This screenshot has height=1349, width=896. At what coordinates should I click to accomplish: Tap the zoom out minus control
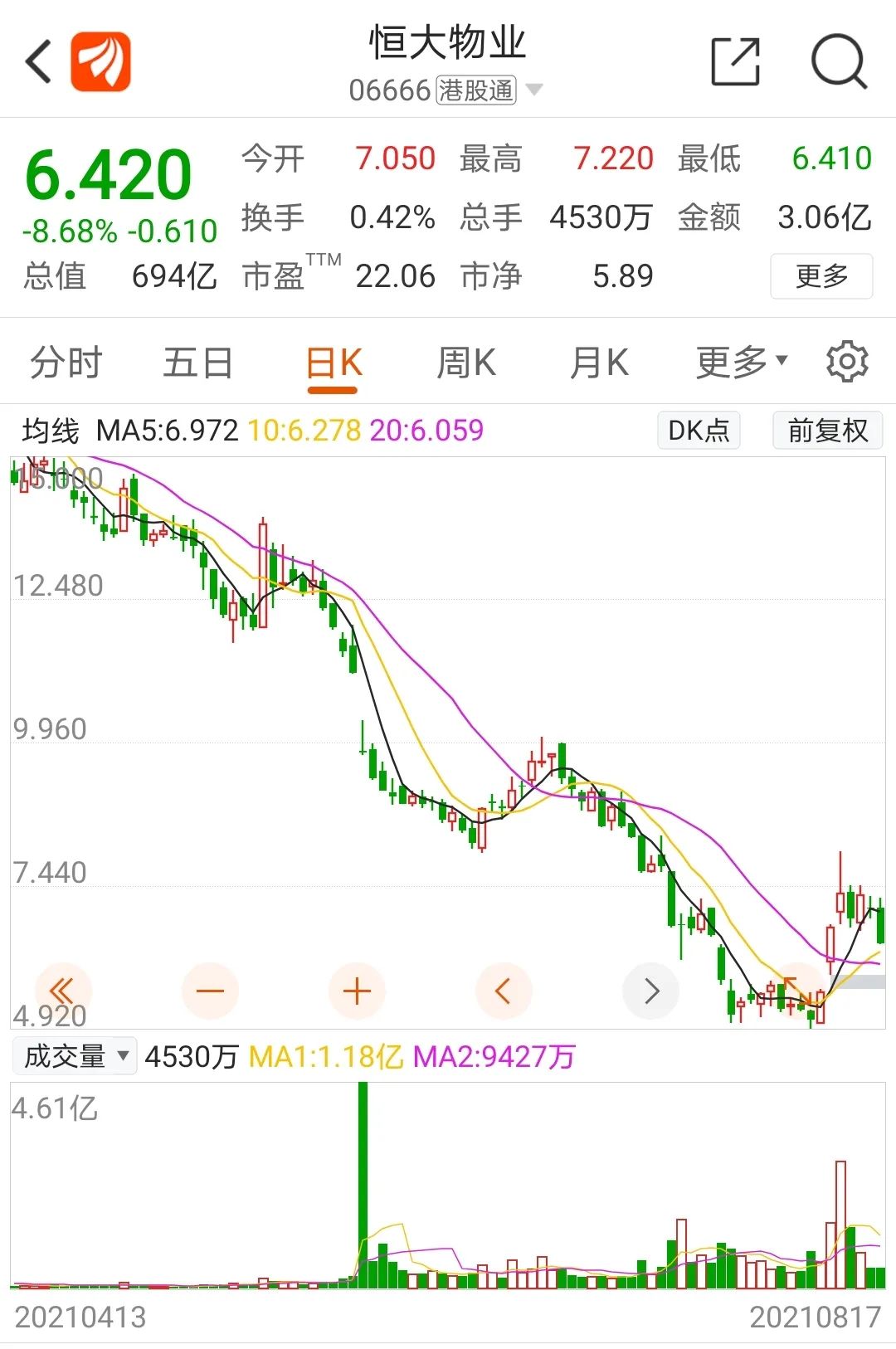click(209, 990)
